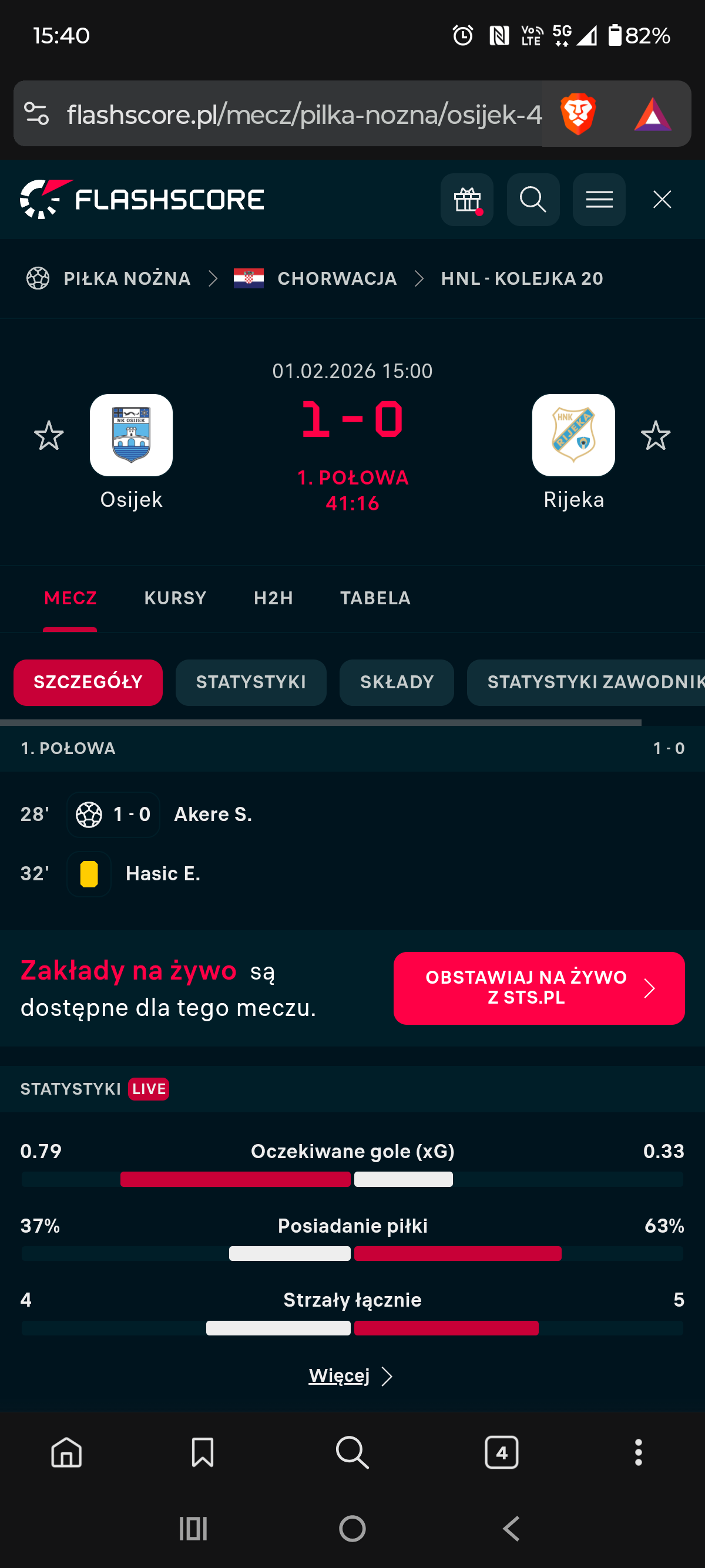Screen dimensions: 705x1568
Task: Add Rijeka to favorites
Action: 656,435
